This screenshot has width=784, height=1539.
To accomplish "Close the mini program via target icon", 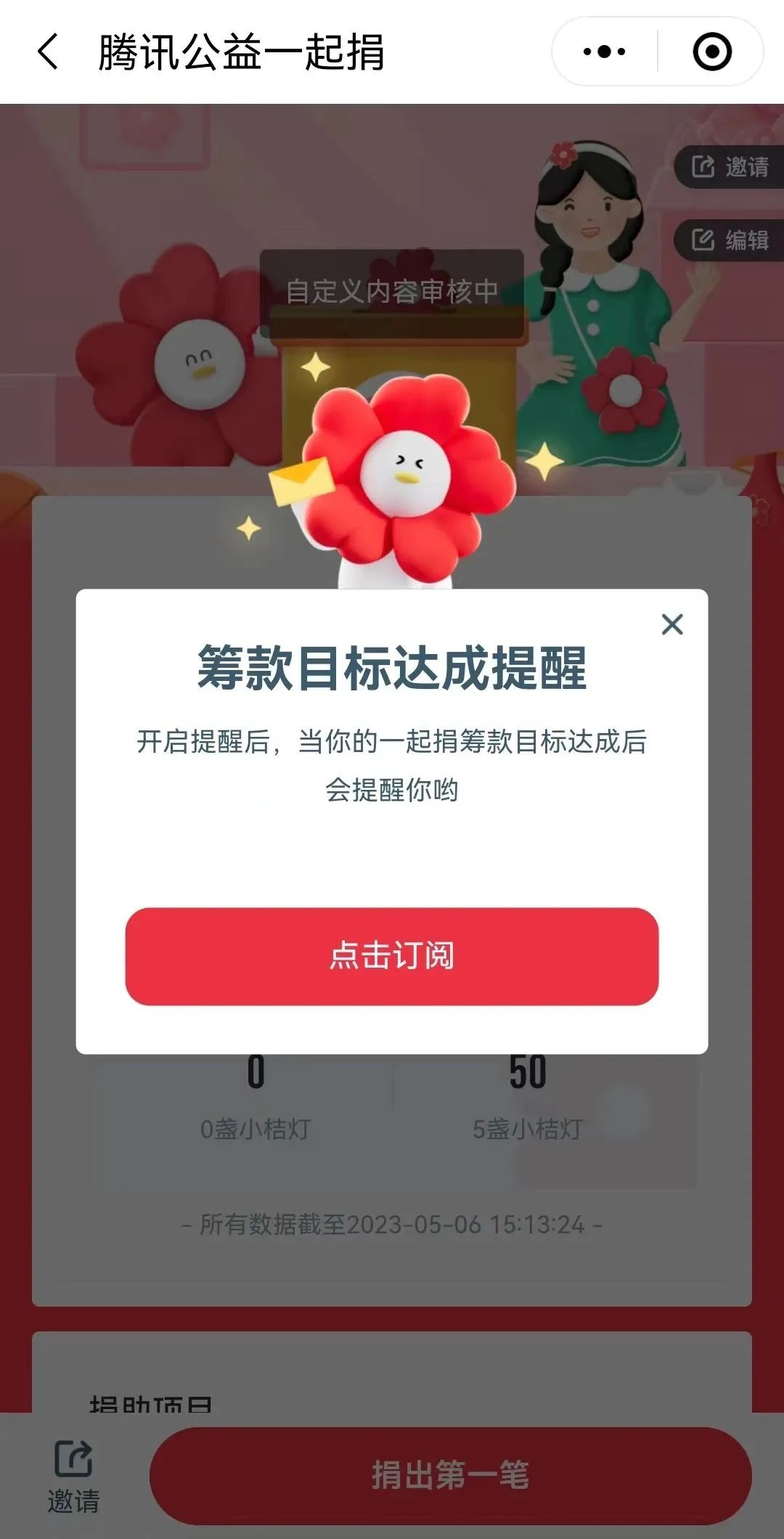I will (x=711, y=52).
